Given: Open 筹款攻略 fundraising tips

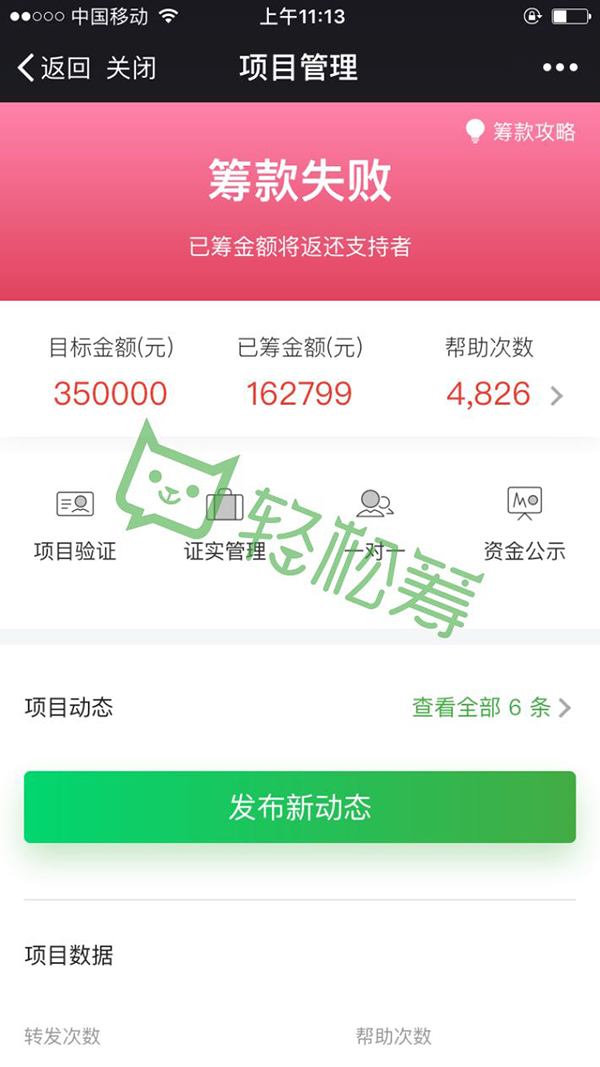Looking at the screenshot, I should (521, 132).
